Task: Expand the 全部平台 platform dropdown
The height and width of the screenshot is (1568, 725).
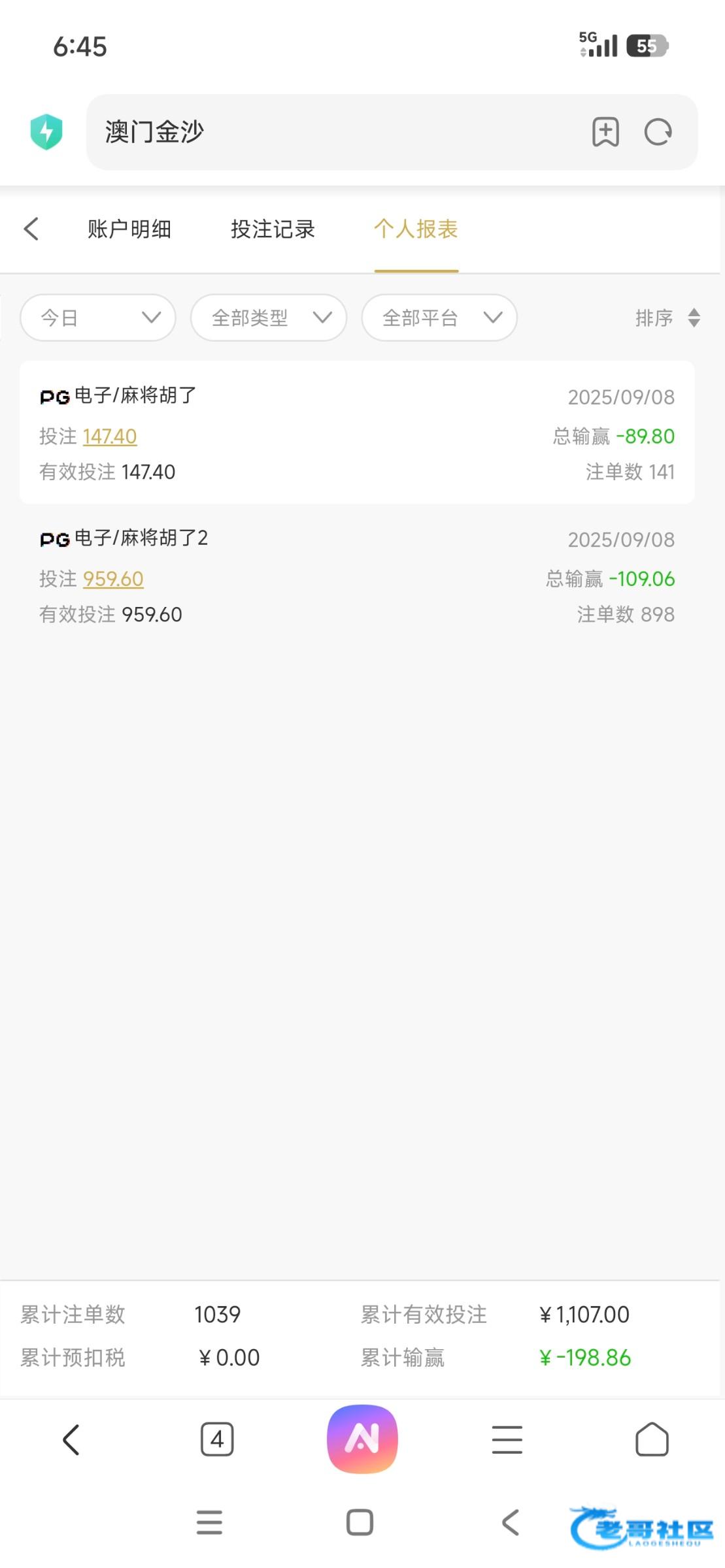Action: [x=439, y=318]
